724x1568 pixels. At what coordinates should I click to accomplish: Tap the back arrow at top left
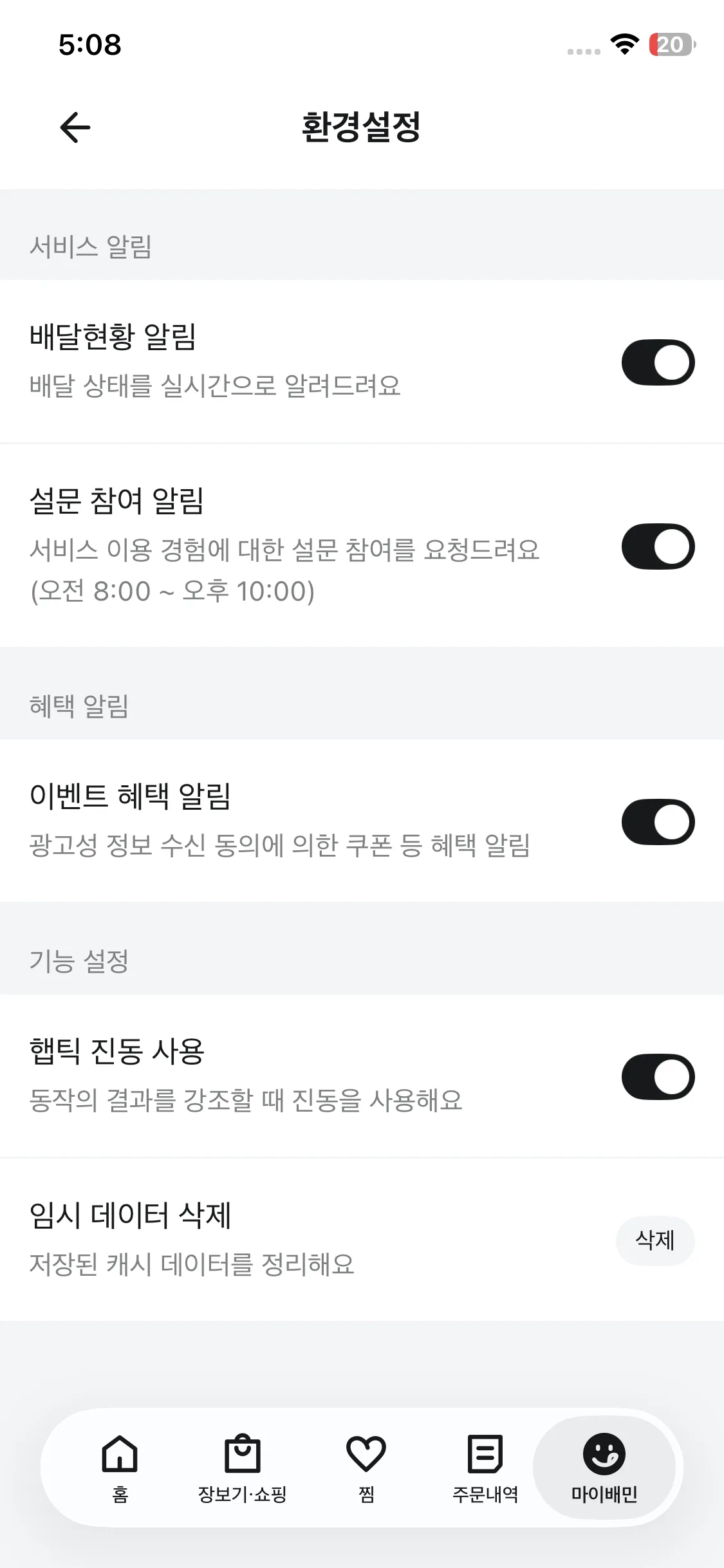click(x=75, y=127)
